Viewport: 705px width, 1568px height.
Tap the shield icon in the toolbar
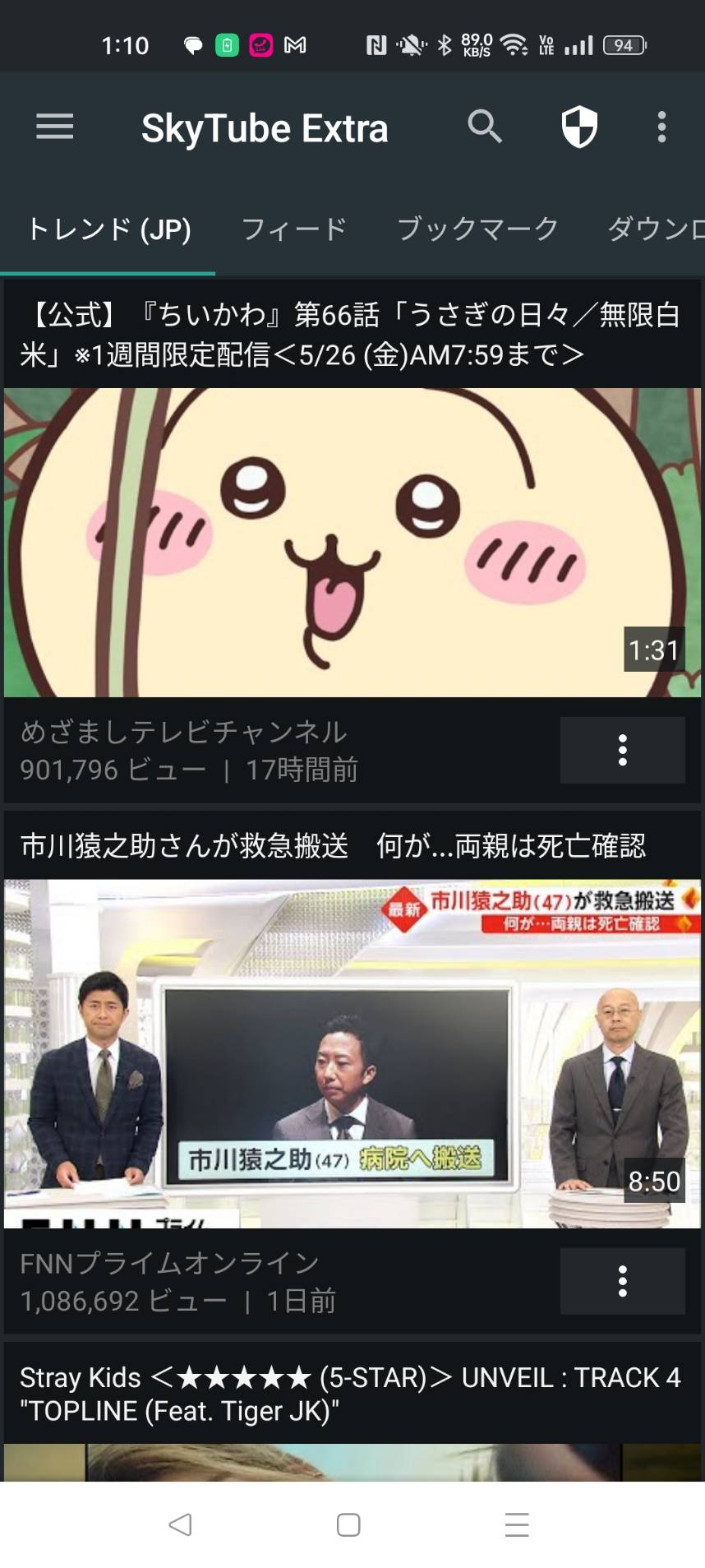578,127
